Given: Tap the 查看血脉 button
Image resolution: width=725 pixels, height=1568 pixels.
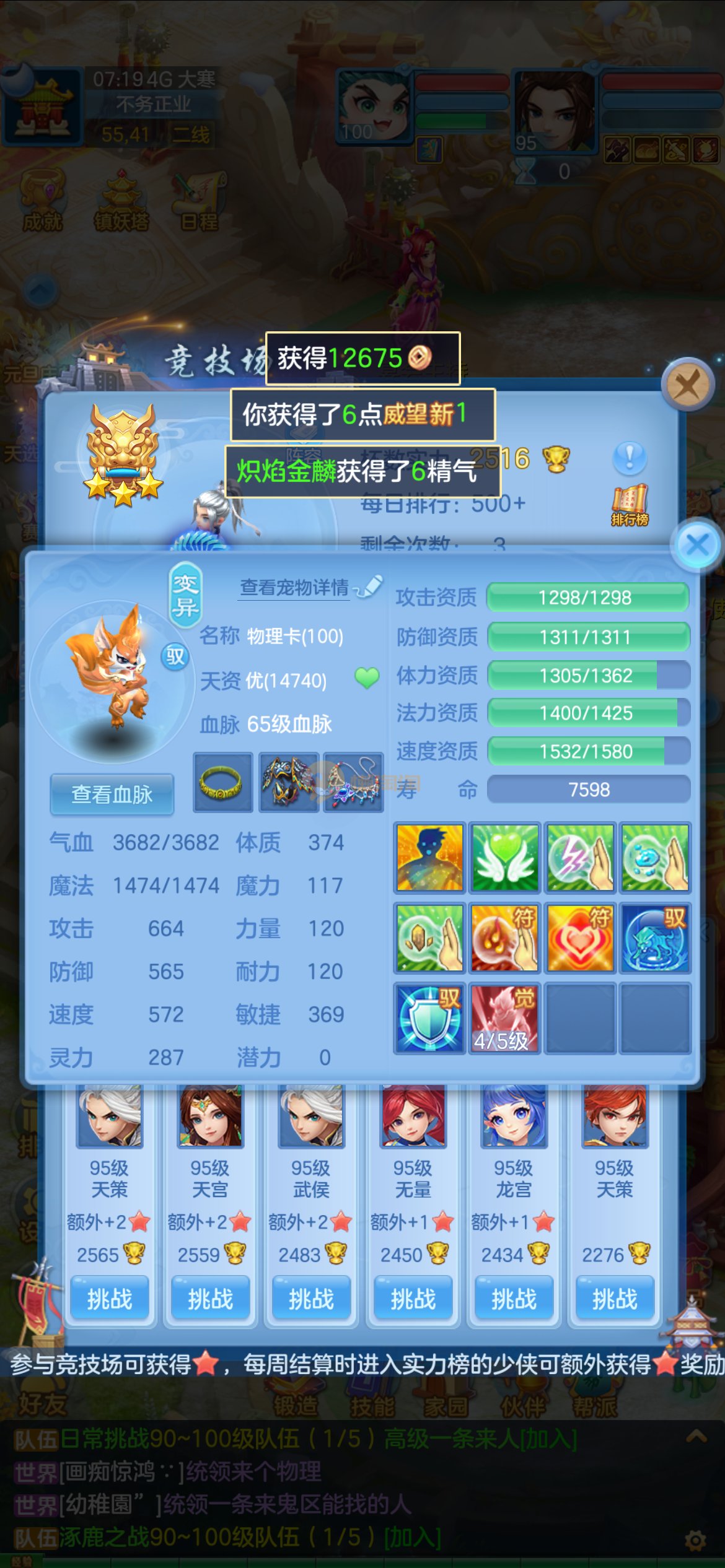Looking at the screenshot, I should pos(112,794).
